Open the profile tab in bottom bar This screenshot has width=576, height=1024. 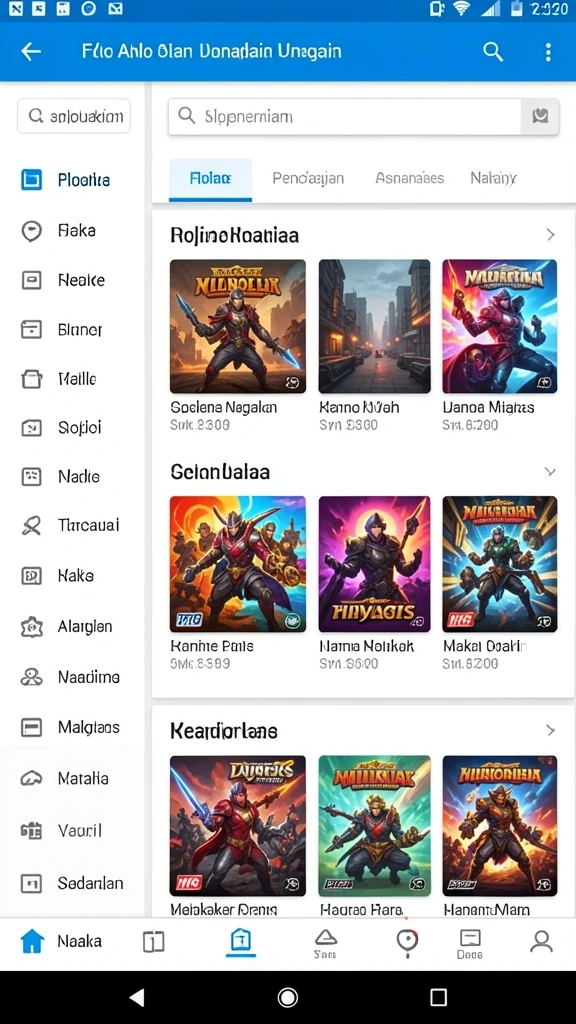pos(541,941)
